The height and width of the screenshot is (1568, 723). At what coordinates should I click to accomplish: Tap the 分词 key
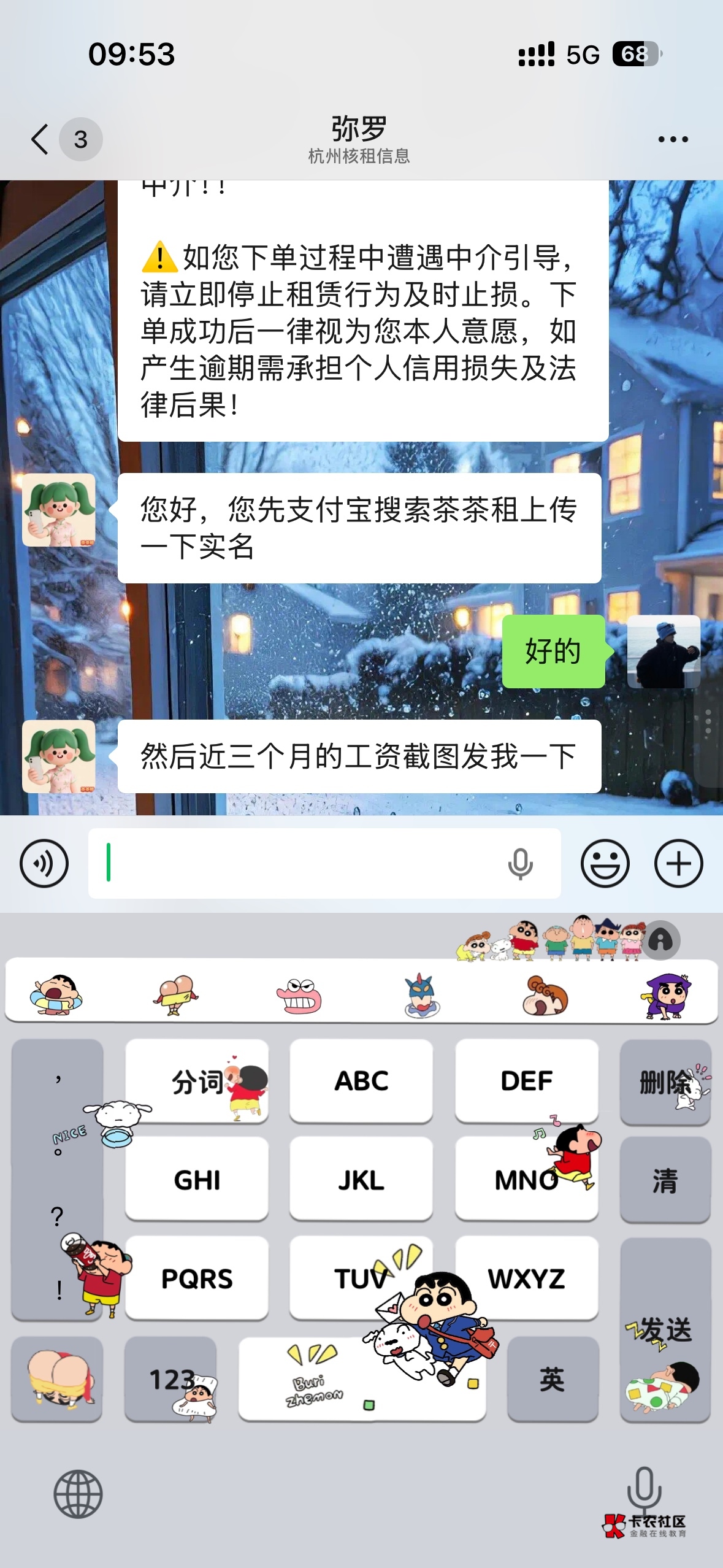click(x=197, y=1081)
